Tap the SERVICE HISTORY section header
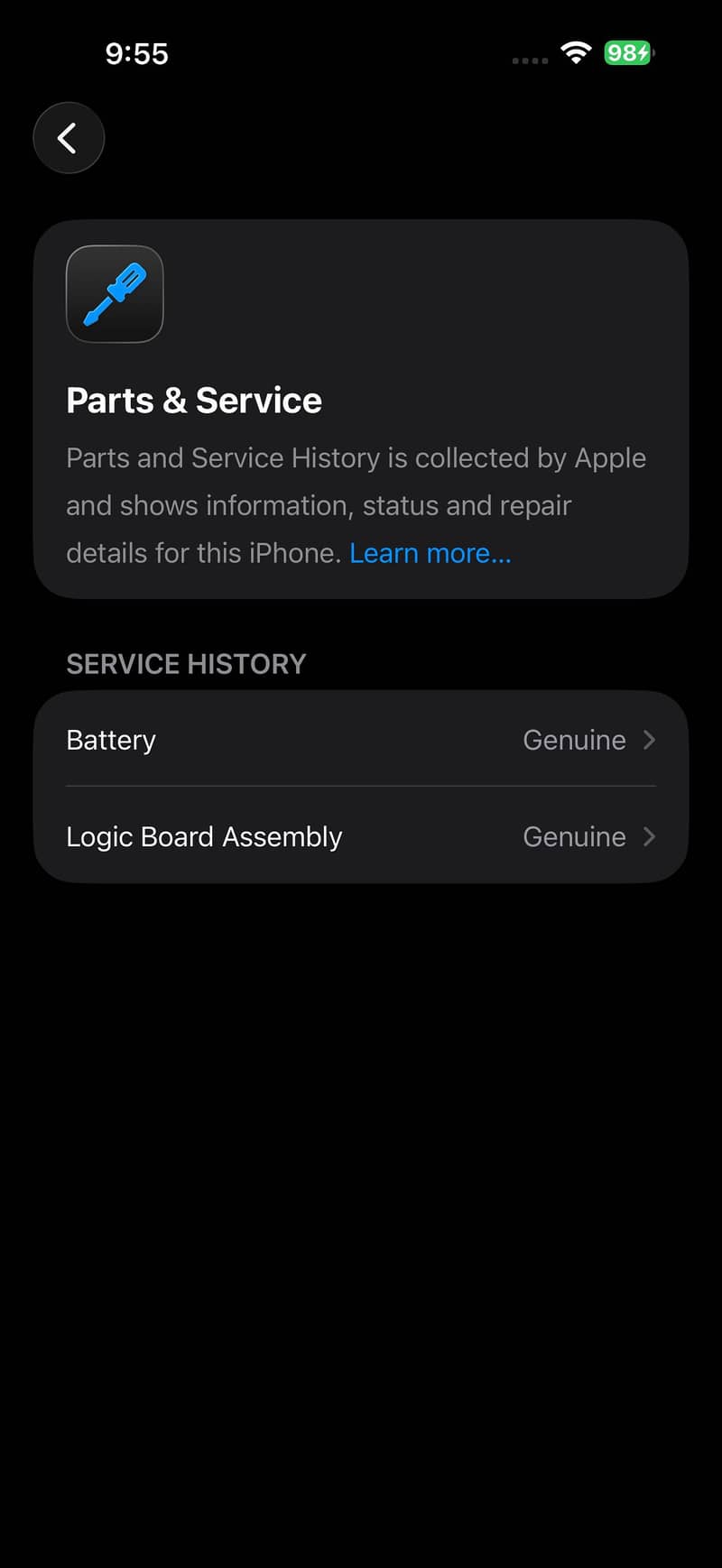 pos(186,663)
